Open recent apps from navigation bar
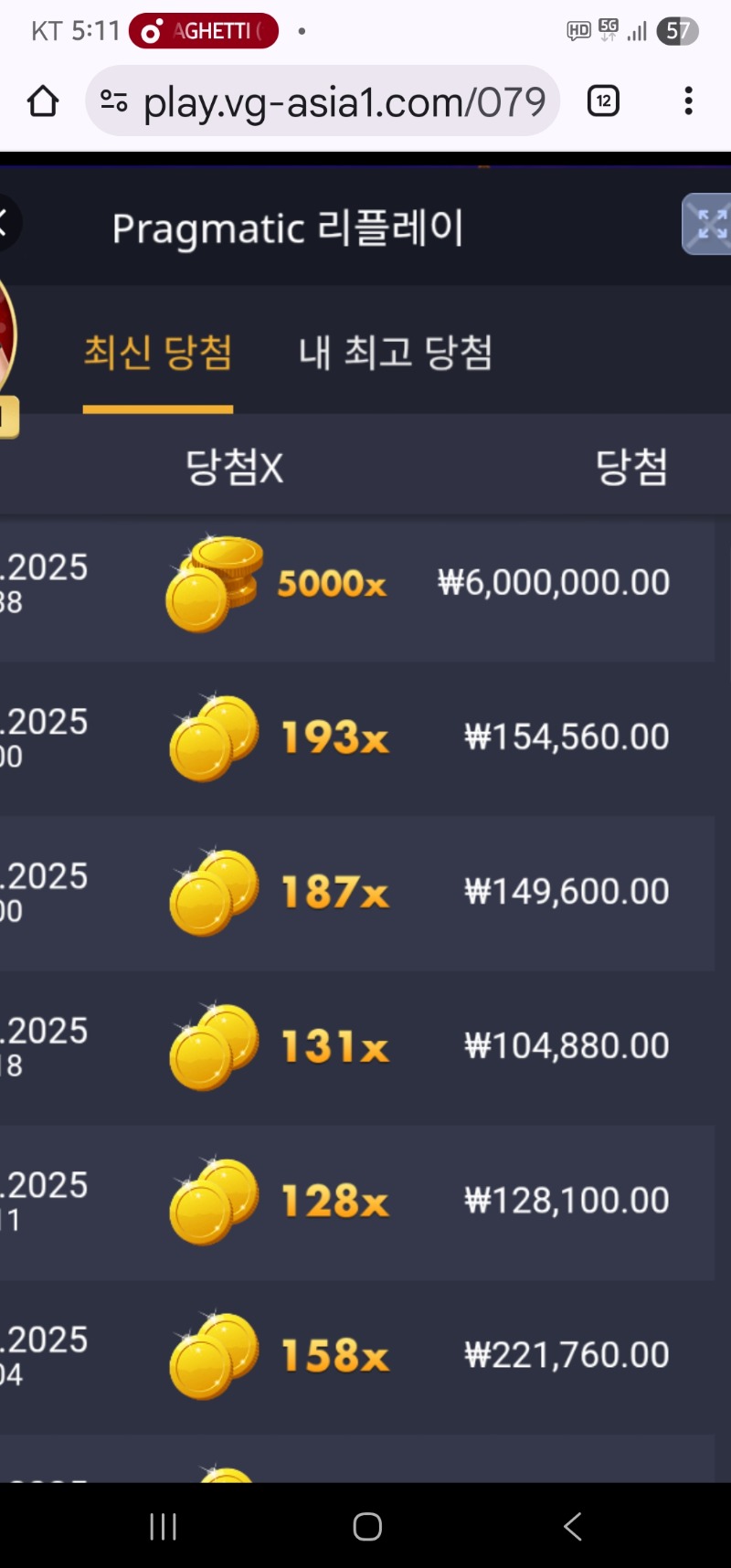The height and width of the screenshot is (1568, 731). tap(163, 1526)
